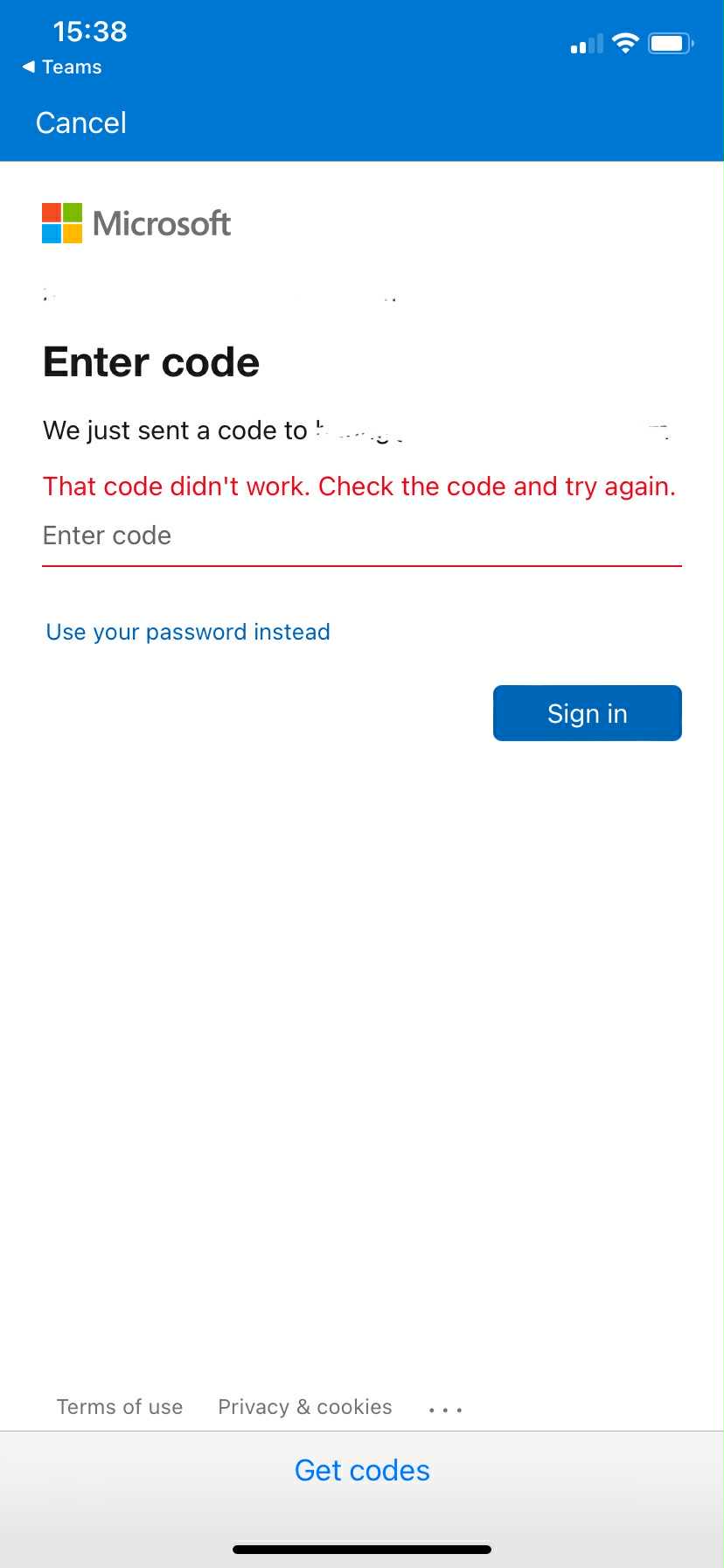Screen dimensions: 724x1568
Task: Tap Get codes
Action: [x=362, y=1471]
